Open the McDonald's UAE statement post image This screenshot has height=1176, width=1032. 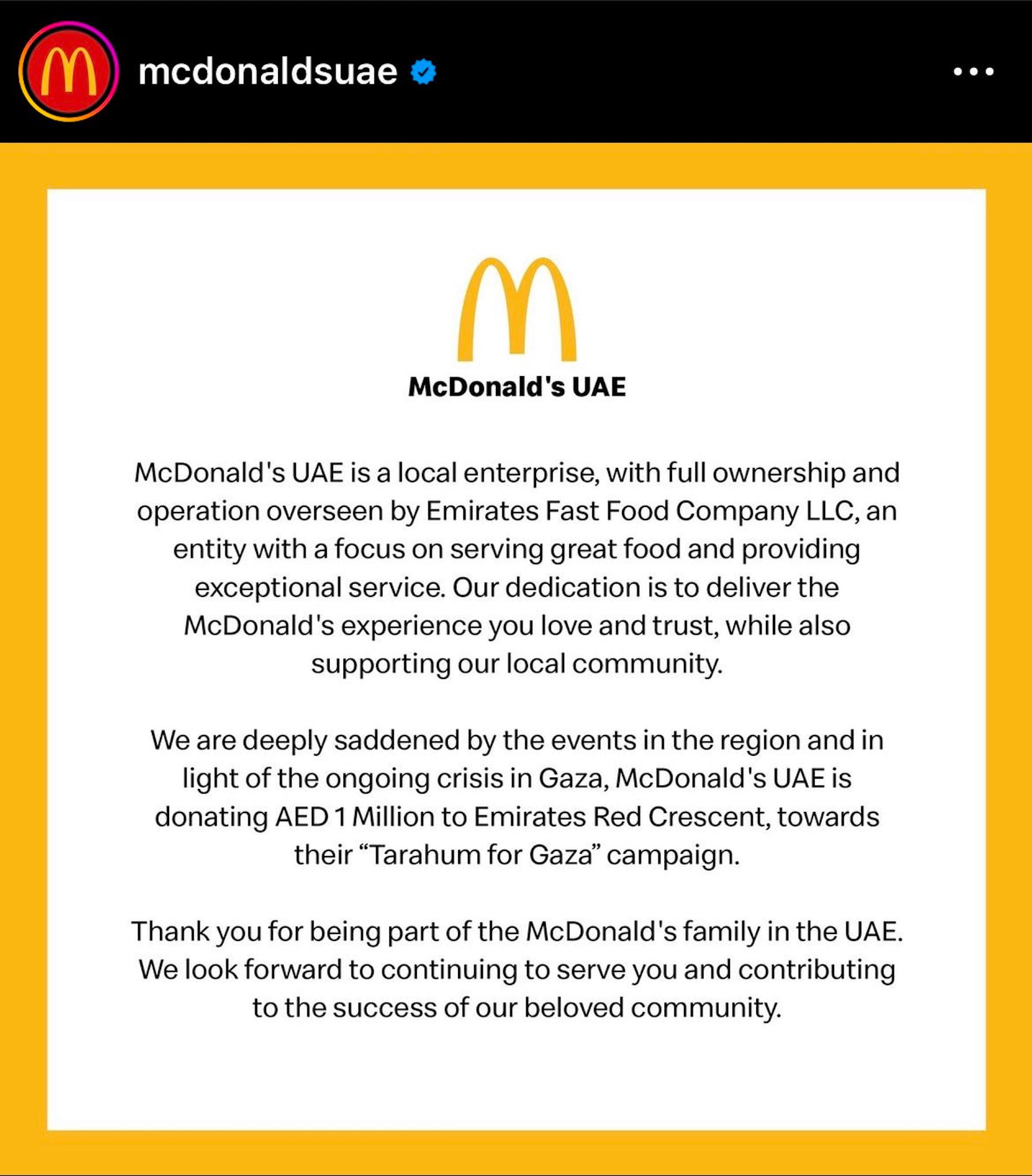516,659
